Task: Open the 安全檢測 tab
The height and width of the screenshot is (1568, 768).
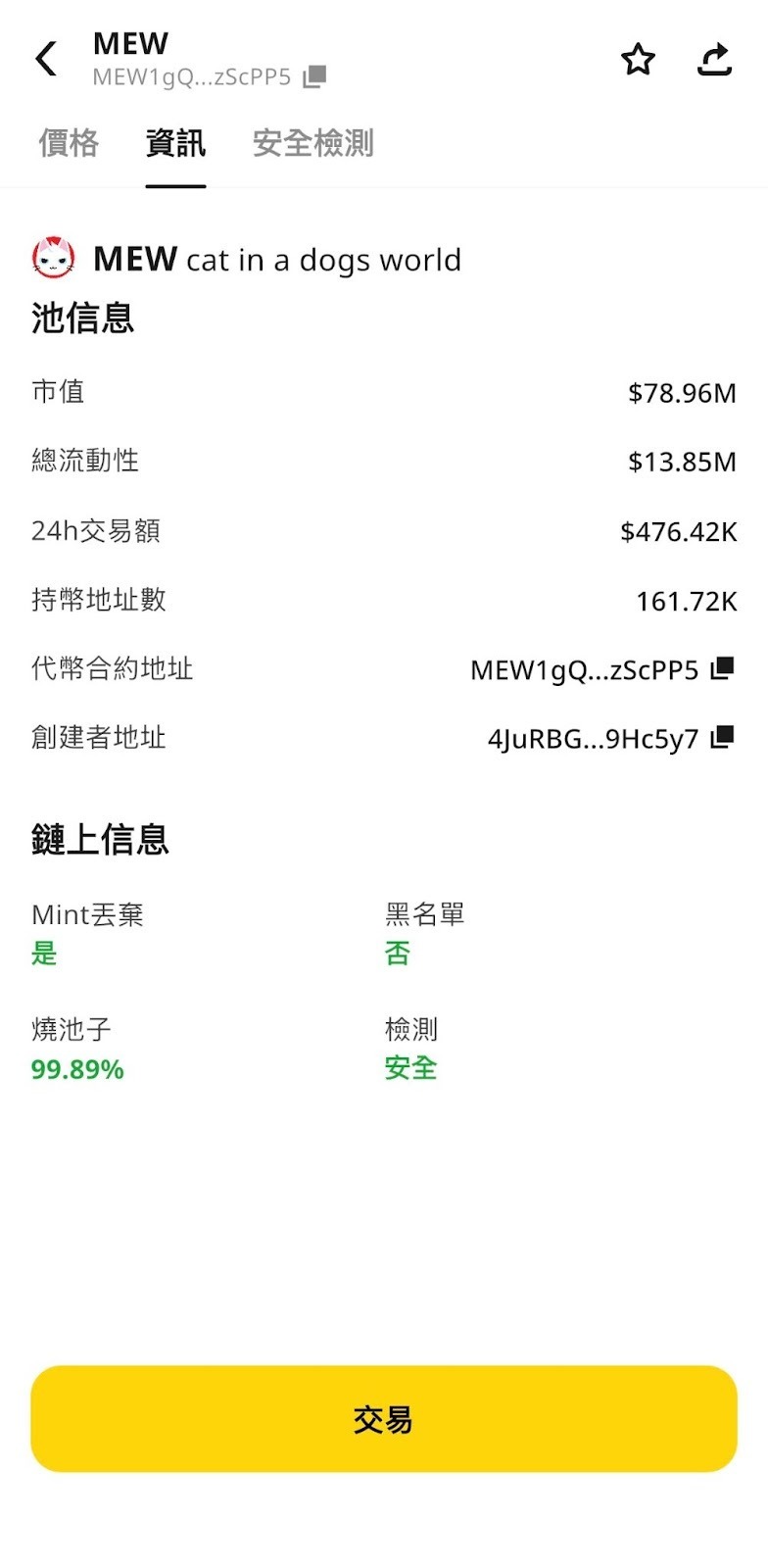Action: click(312, 143)
